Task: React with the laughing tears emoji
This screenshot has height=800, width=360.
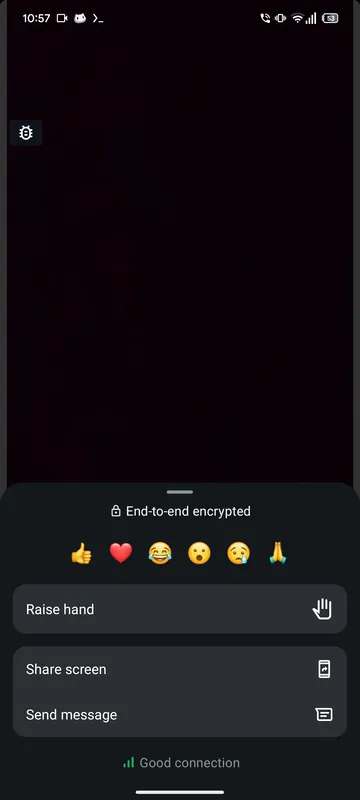Action: pos(160,553)
